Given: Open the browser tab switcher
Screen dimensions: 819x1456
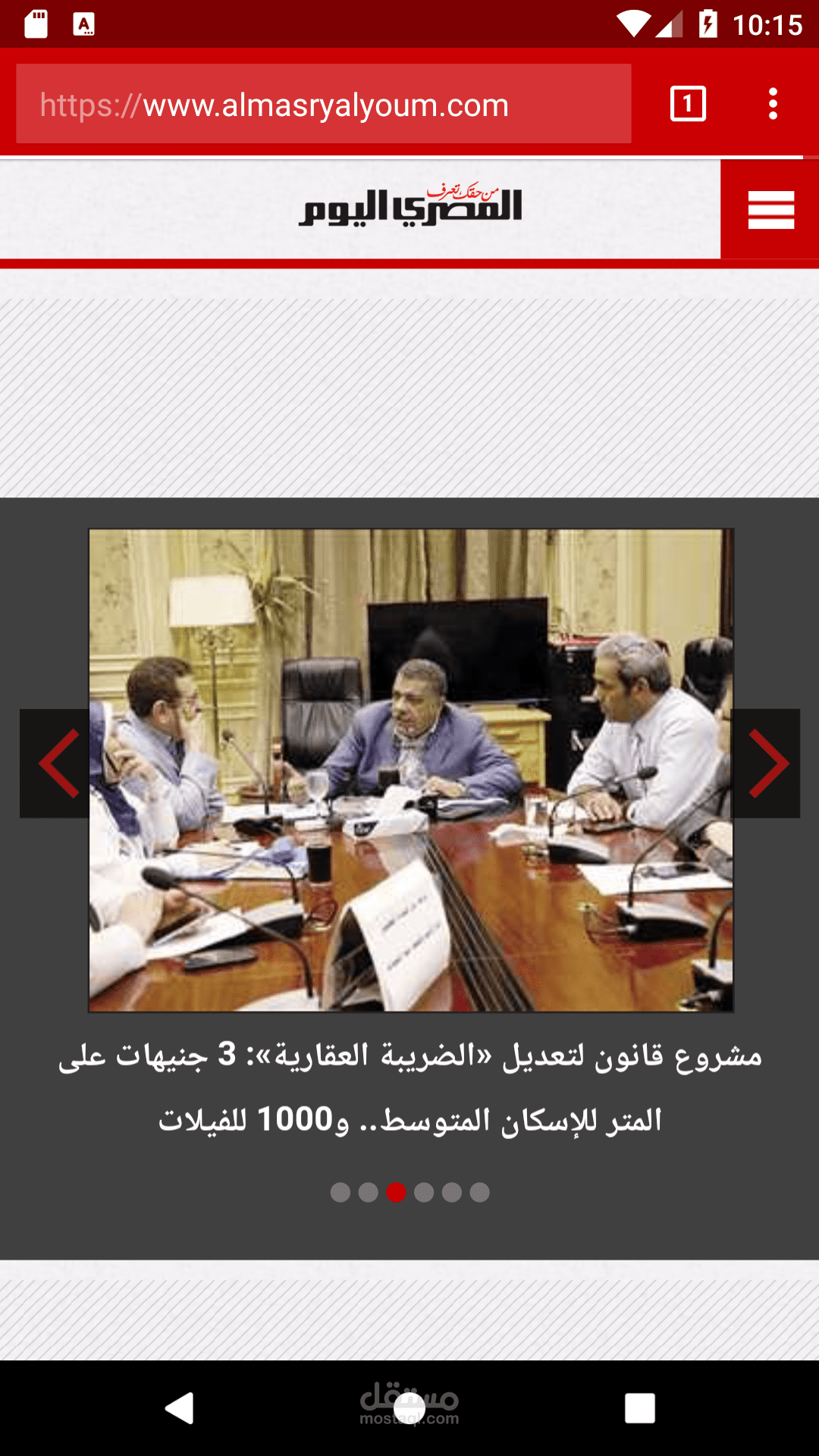Looking at the screenshot, I should point(688,104).
